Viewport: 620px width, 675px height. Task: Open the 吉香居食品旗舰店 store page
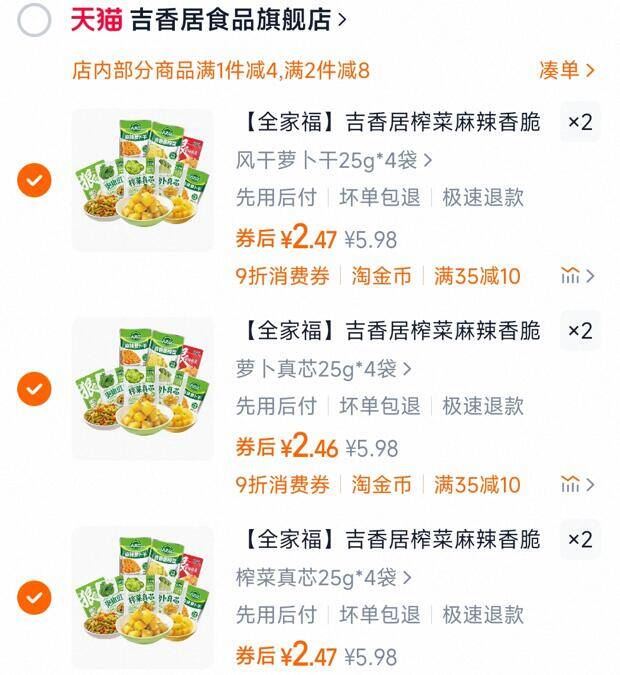pyautogui.click(x=232, y=20)
